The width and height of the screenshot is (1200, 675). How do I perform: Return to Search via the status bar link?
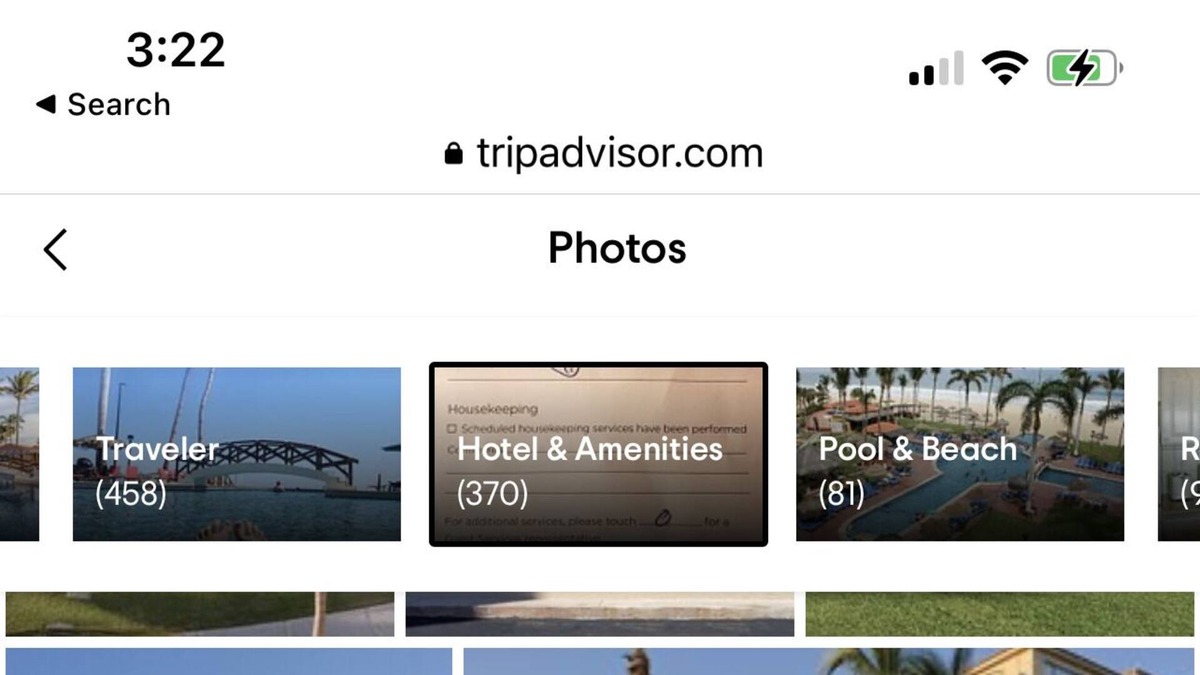click(x=103, y=104)
